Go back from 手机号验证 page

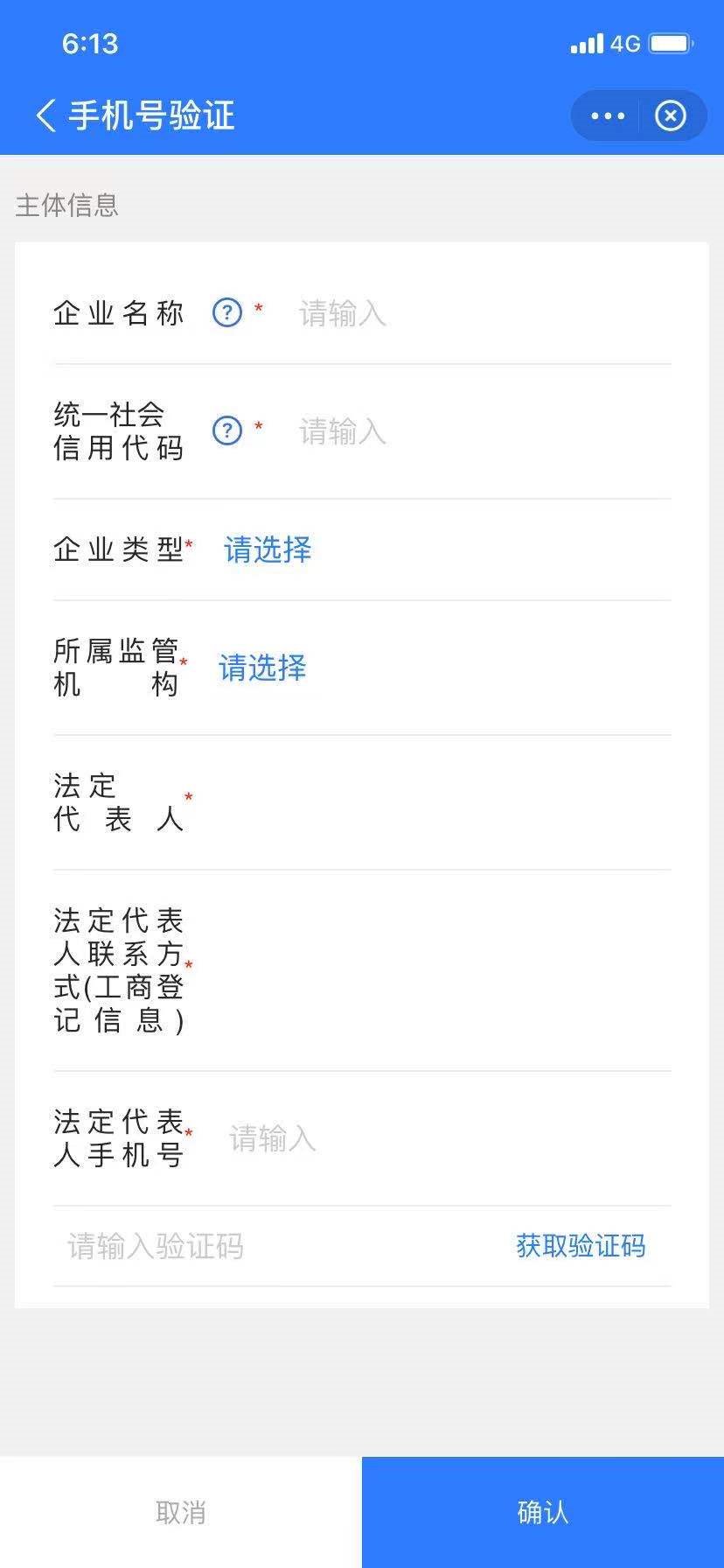click(45, 115)
